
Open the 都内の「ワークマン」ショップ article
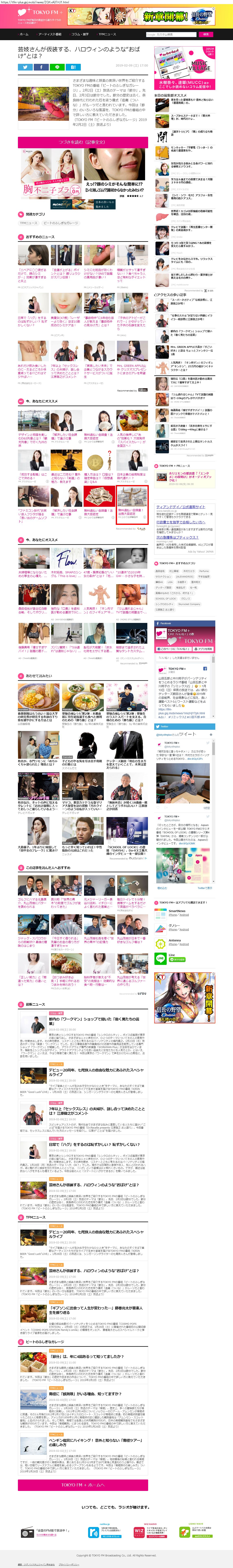[x=94, y=1021]
